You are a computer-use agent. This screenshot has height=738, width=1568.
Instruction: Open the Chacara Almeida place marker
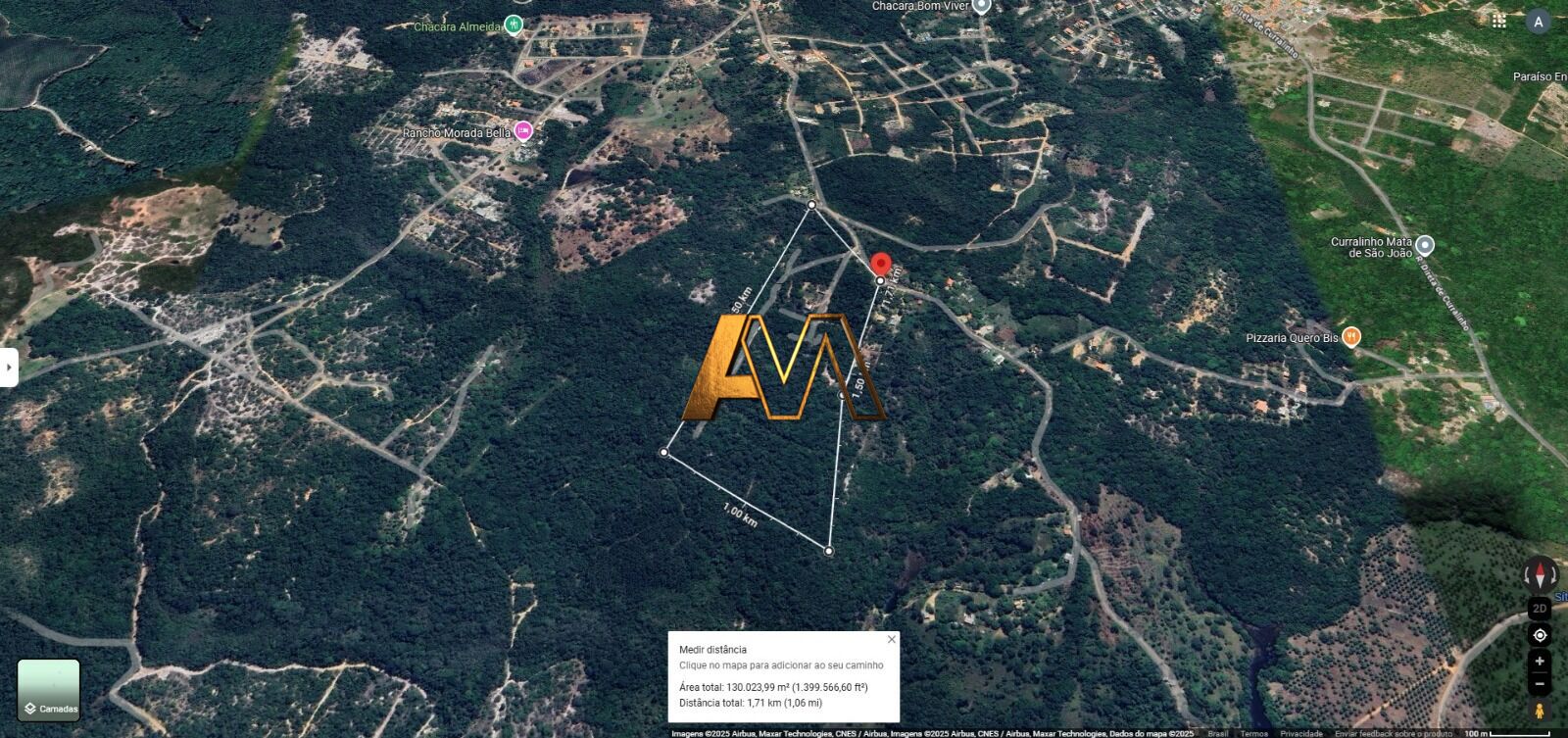[514, 25]
